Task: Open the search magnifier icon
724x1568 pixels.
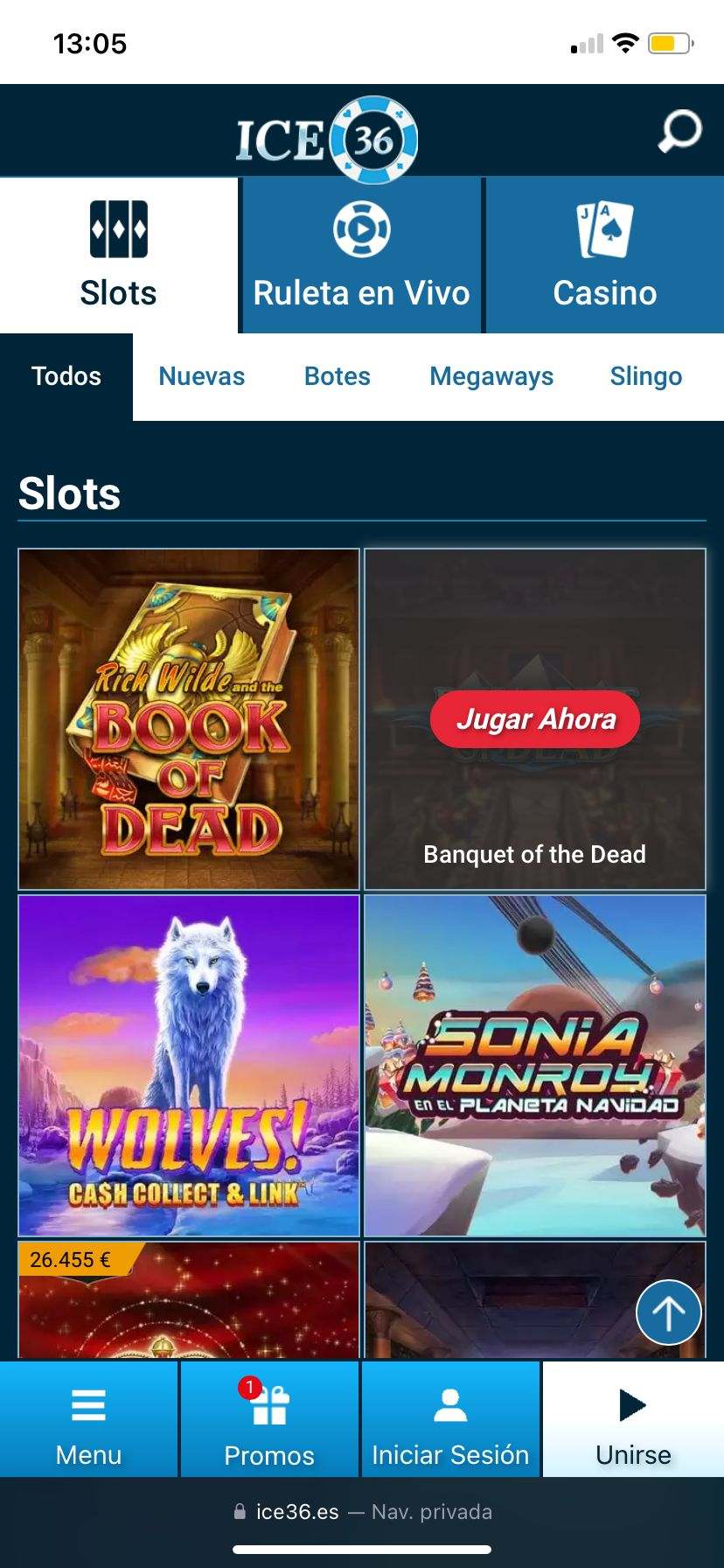Action: click(x=679, y=132)
